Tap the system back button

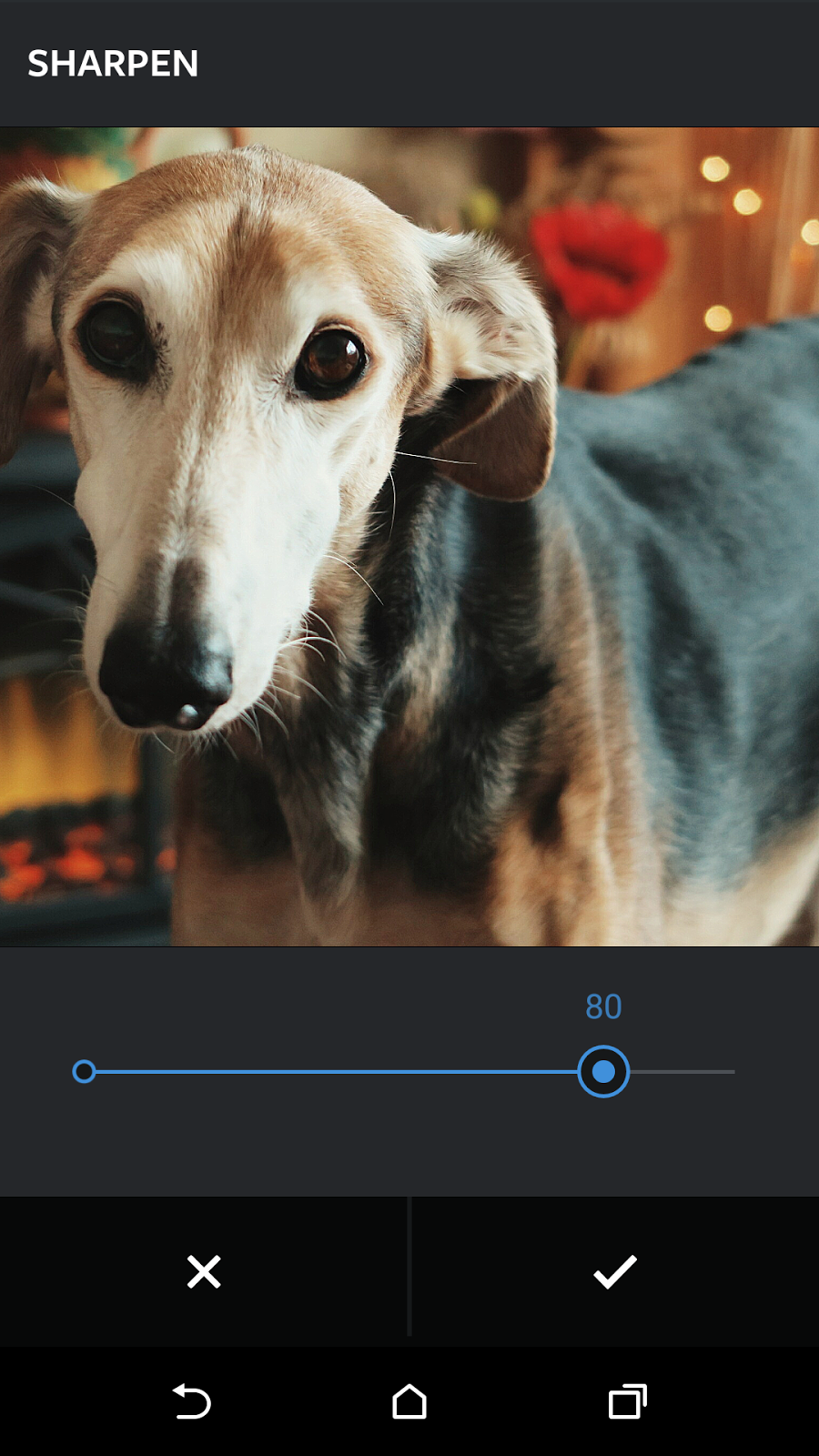[x=192, y=1402]
